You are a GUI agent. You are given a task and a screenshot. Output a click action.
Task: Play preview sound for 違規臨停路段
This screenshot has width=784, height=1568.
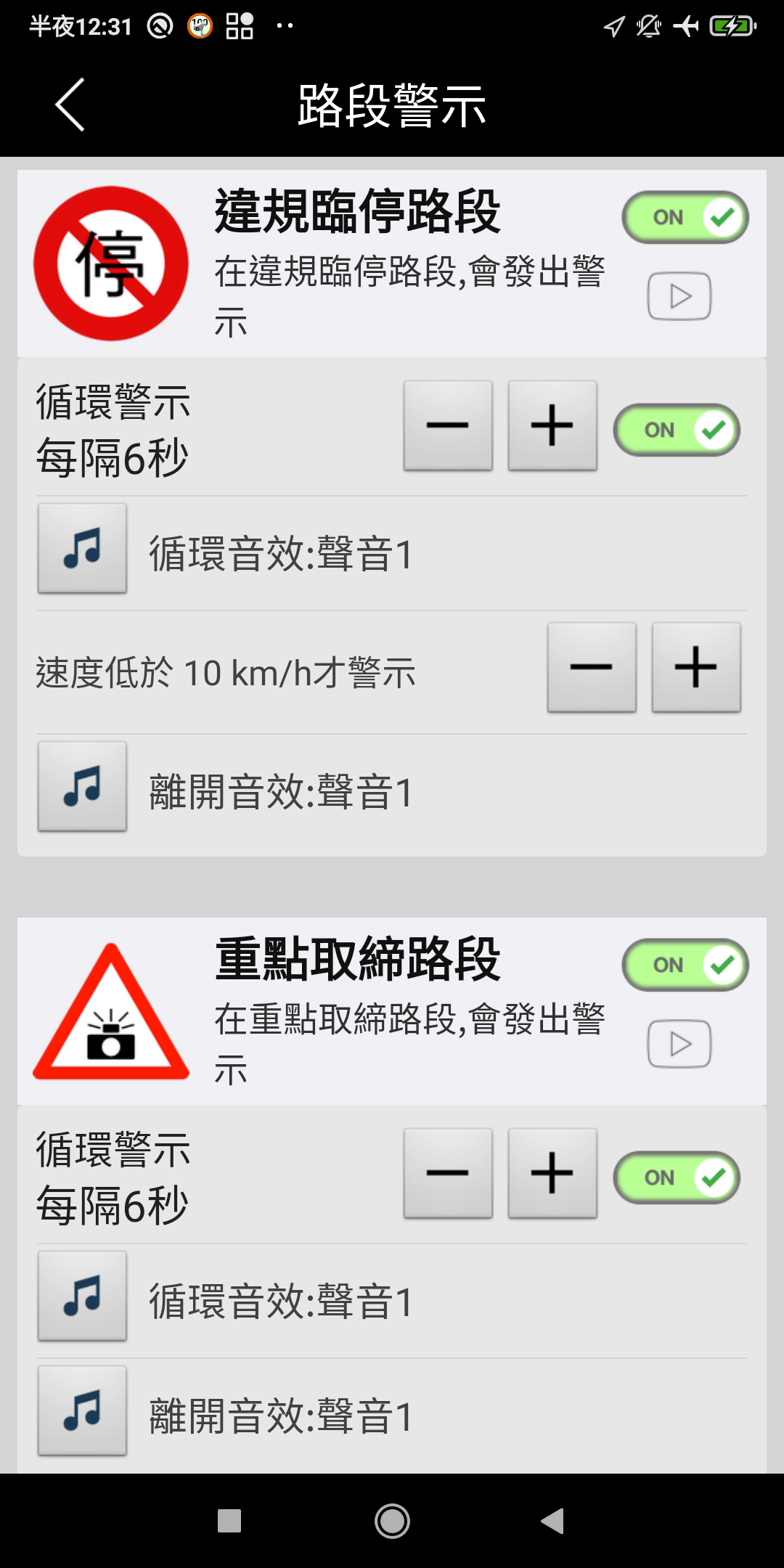[679, 296]
